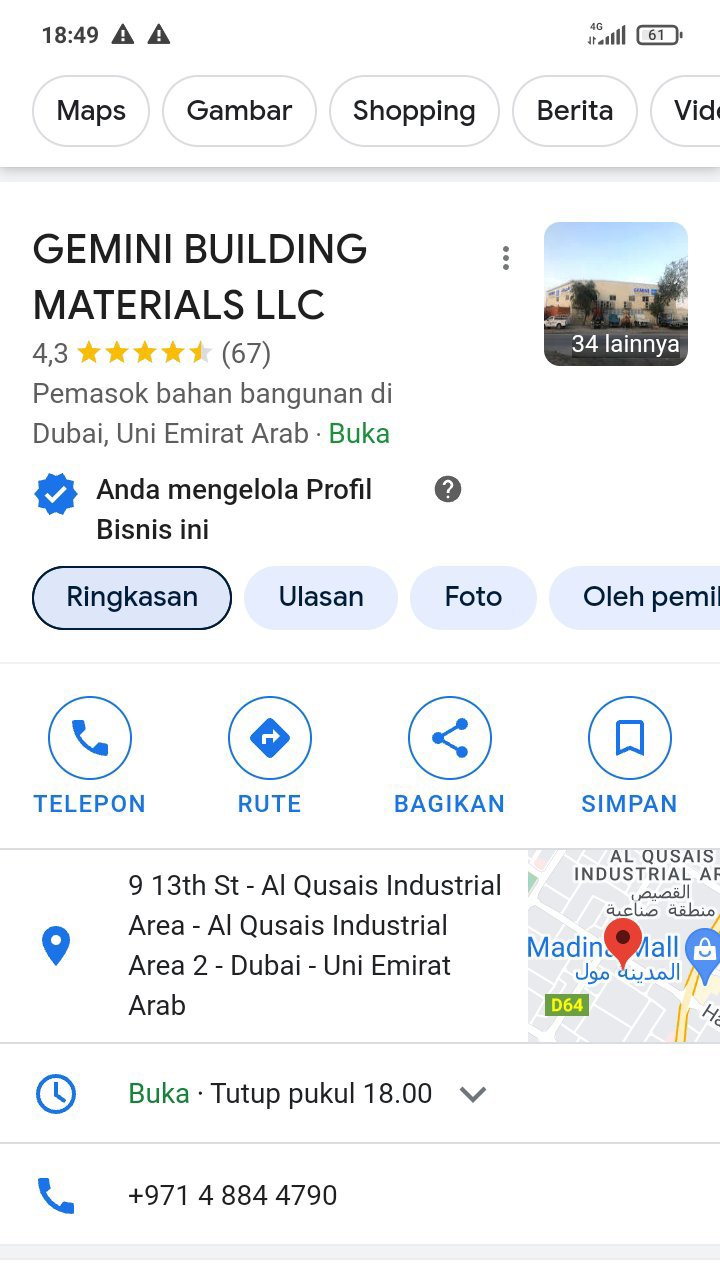Open the map preview of Al Qusais
720x1280 pixels.
[623, 945]
